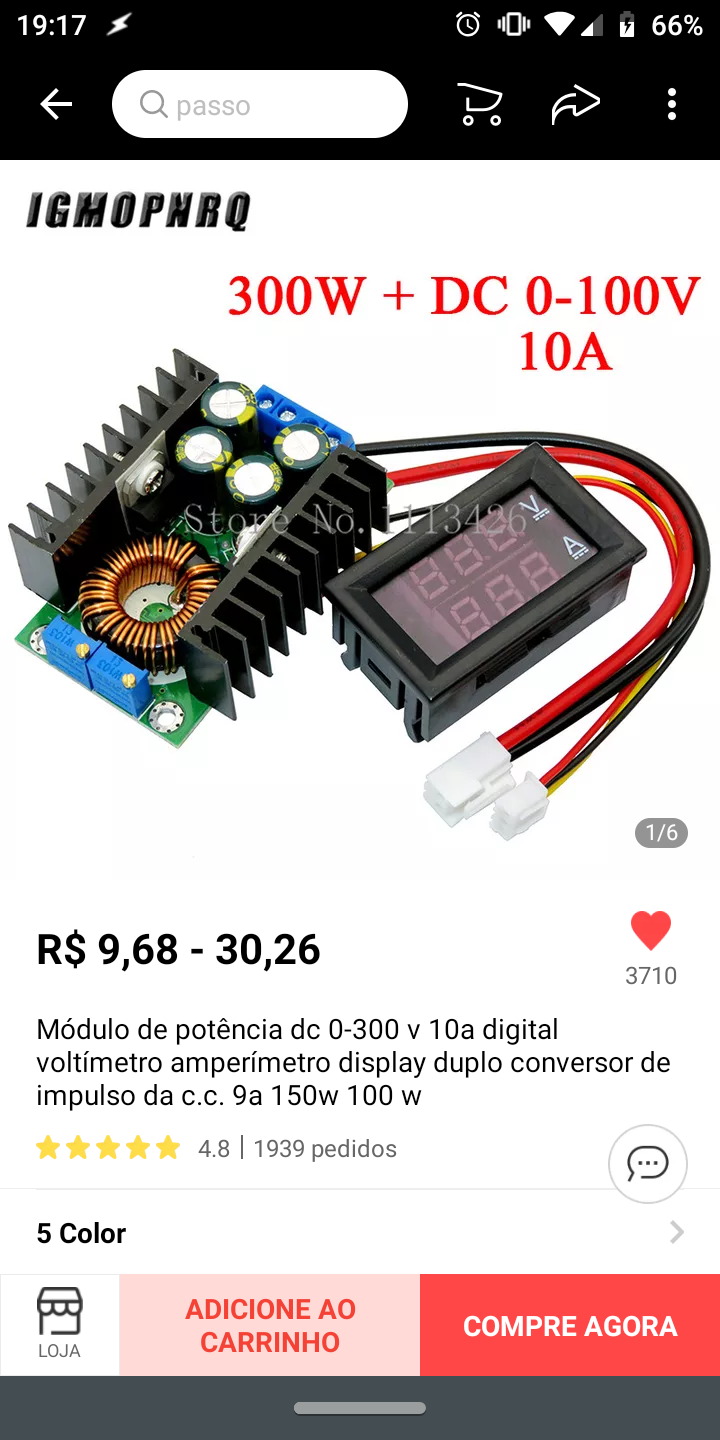Tap the system home gesture pill
This screenshot has height=1440, width=720.
pos(360,1408)
